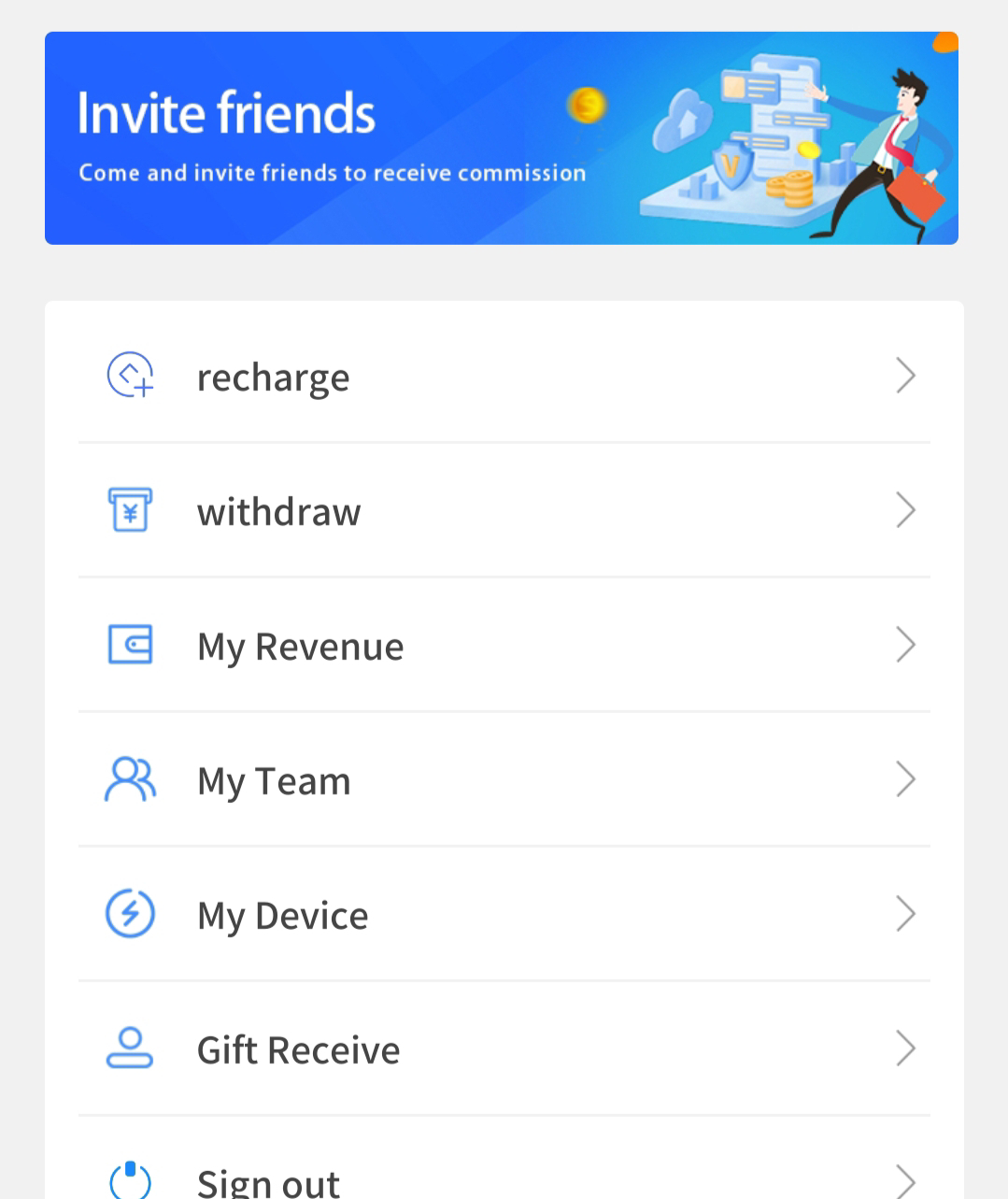The image size is (1008, 1199).
Task: Tap Sign out
Action: (x=504, y=1180)
